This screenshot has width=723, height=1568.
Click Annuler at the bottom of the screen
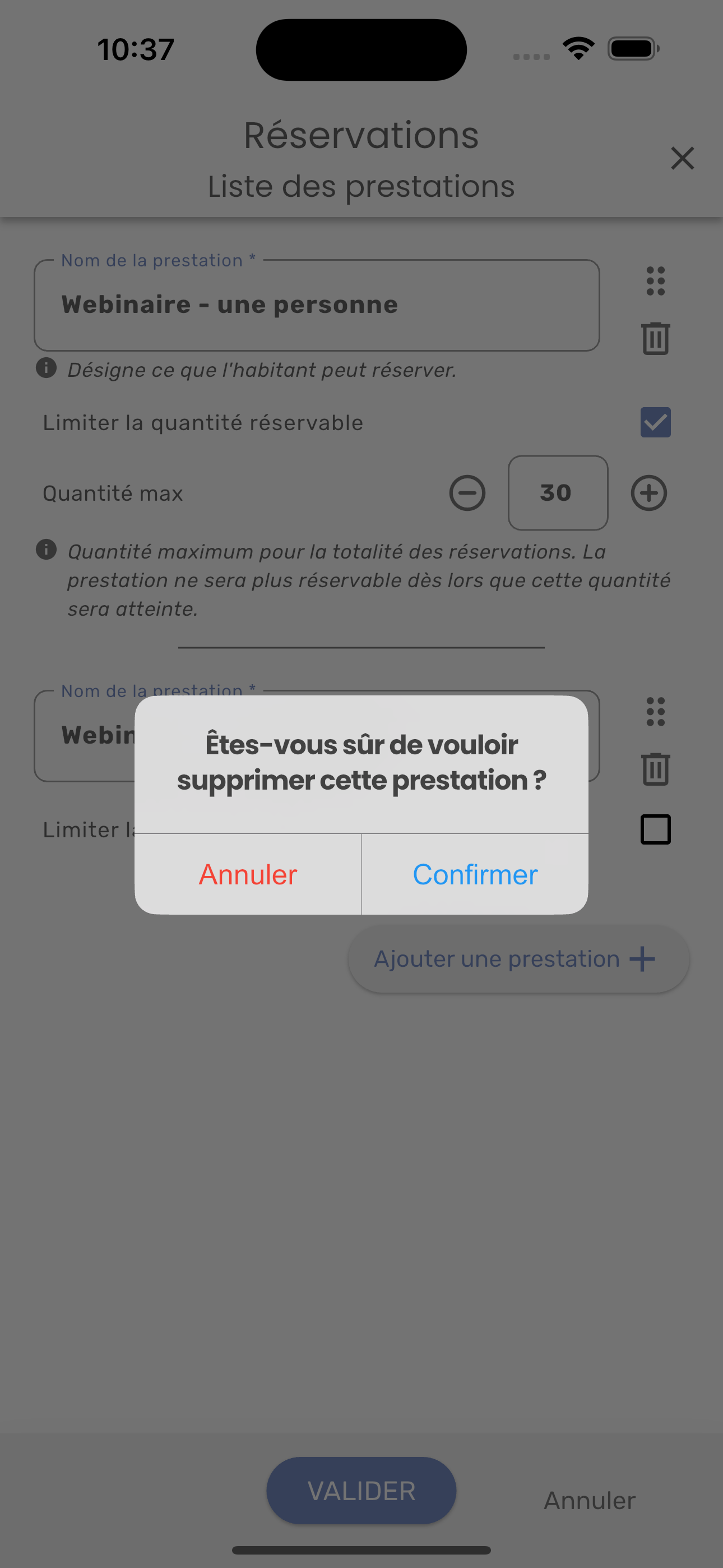point(588,1499)
